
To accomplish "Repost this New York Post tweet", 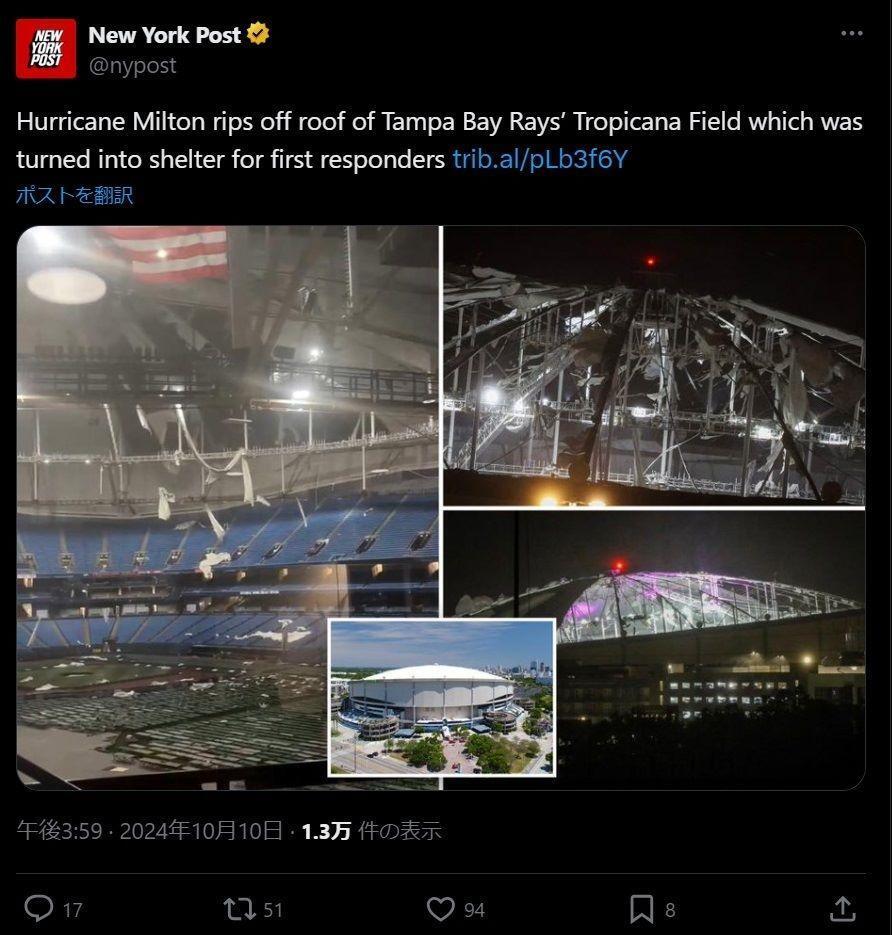I will point(239,908).
